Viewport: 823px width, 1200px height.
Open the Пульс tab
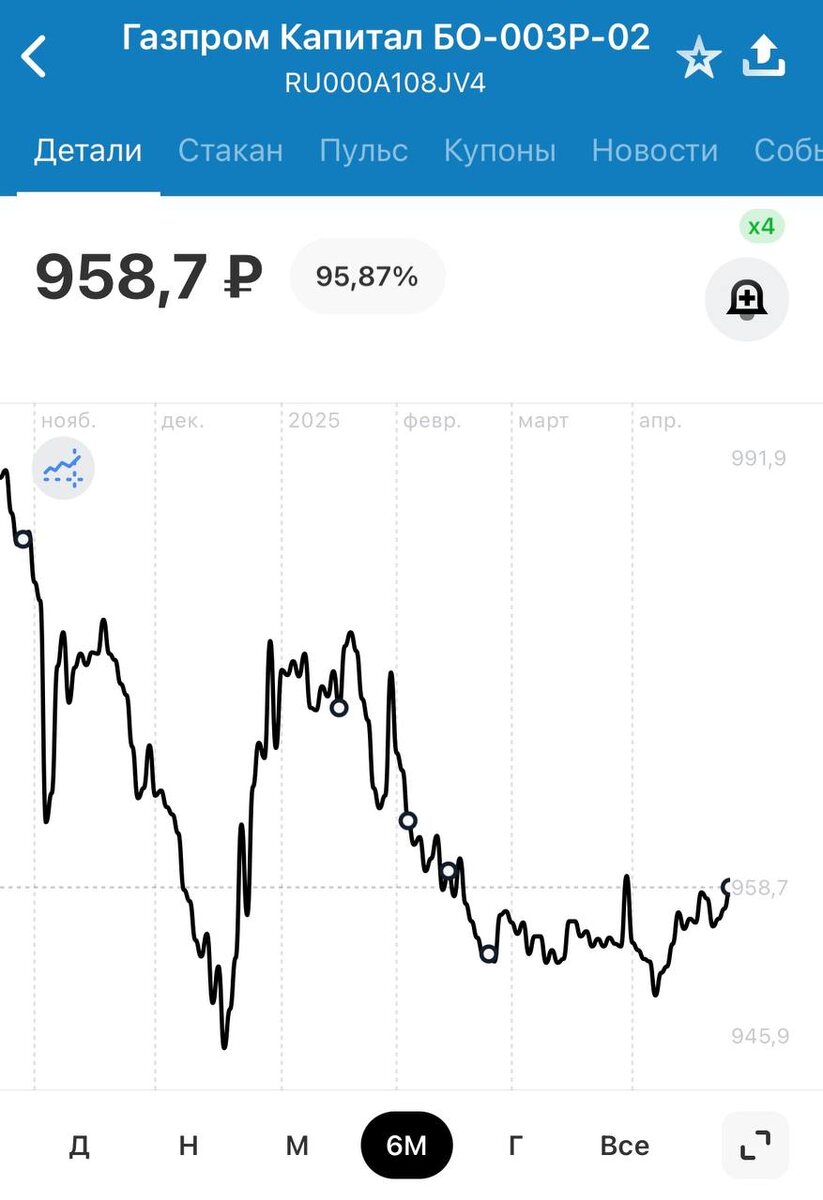(363, 151)
